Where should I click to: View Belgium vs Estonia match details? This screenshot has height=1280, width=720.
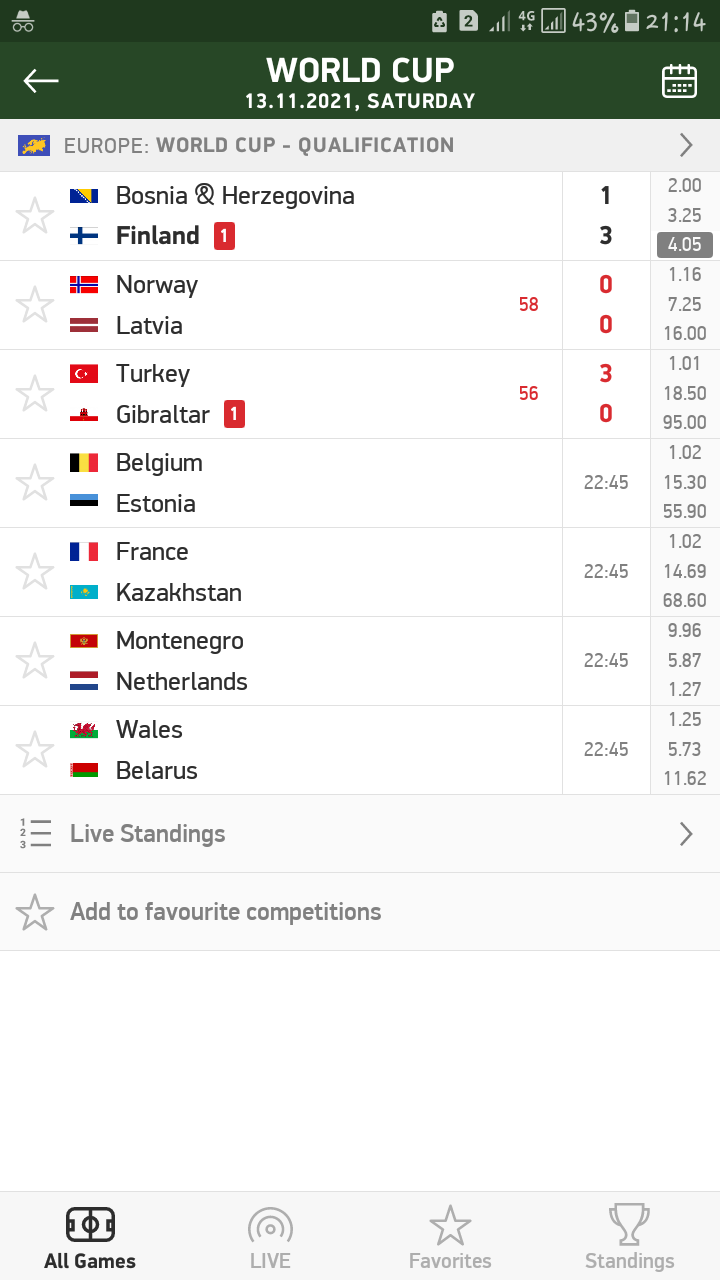click(x=300, y=483)
